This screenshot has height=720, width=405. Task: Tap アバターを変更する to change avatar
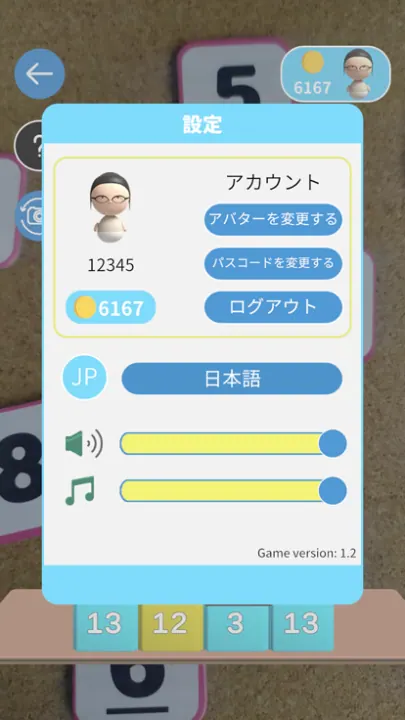pyautogui.click(x=273, y=219)
